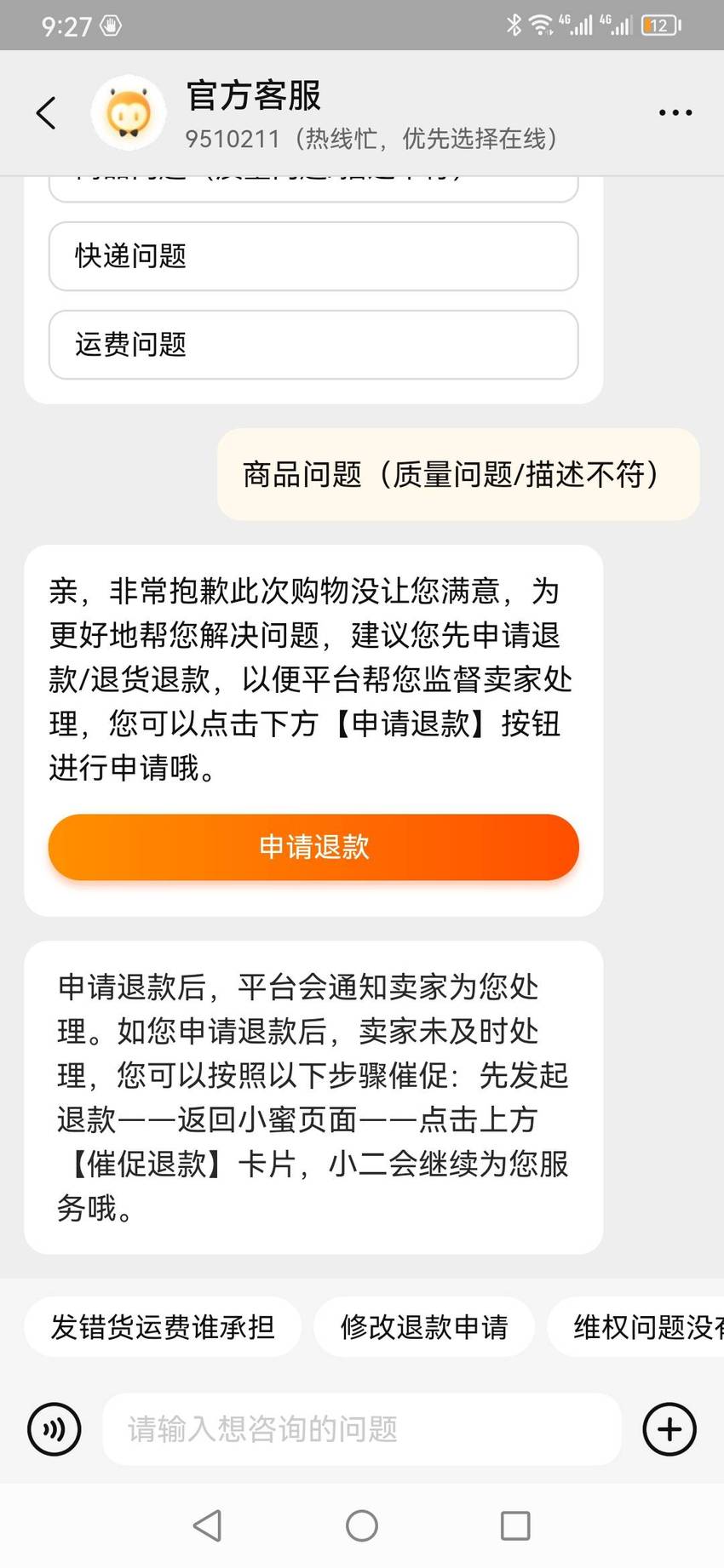Tap the 发错货运费谁承担 suggestion chip
This screenshot has height=1568, width=724.
[163, 1326]
